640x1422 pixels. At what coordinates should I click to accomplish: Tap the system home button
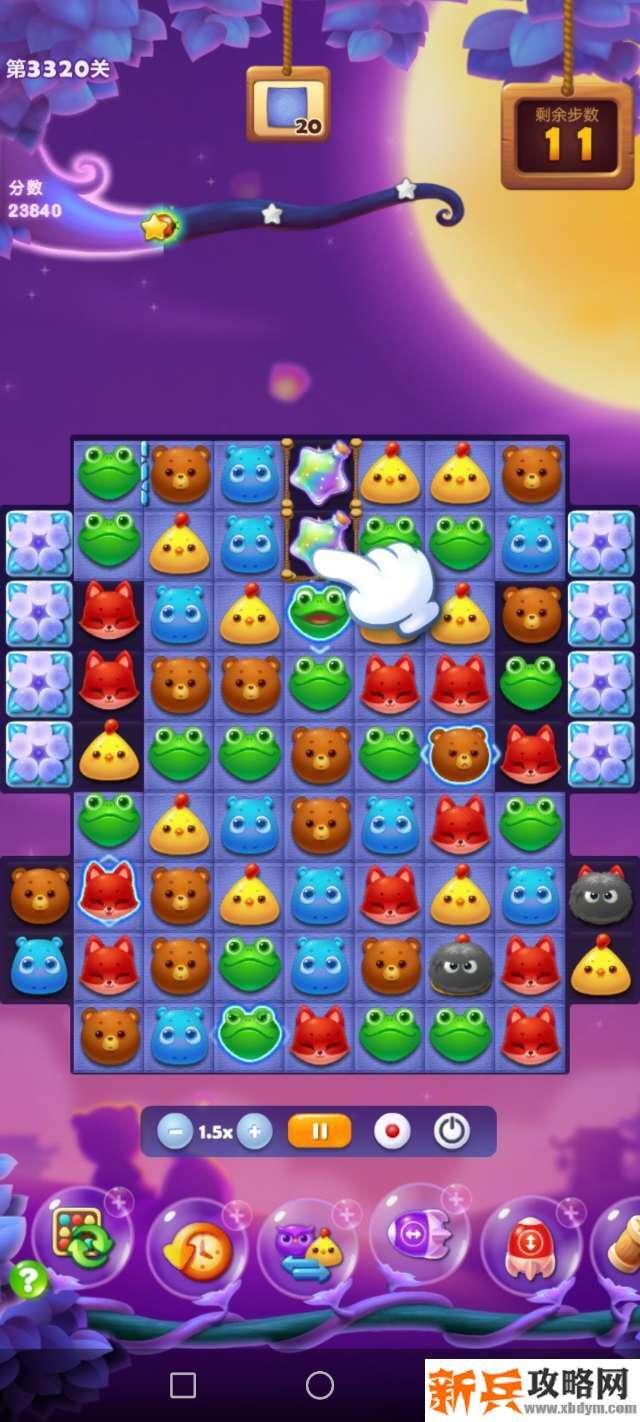coord(320,1385)
